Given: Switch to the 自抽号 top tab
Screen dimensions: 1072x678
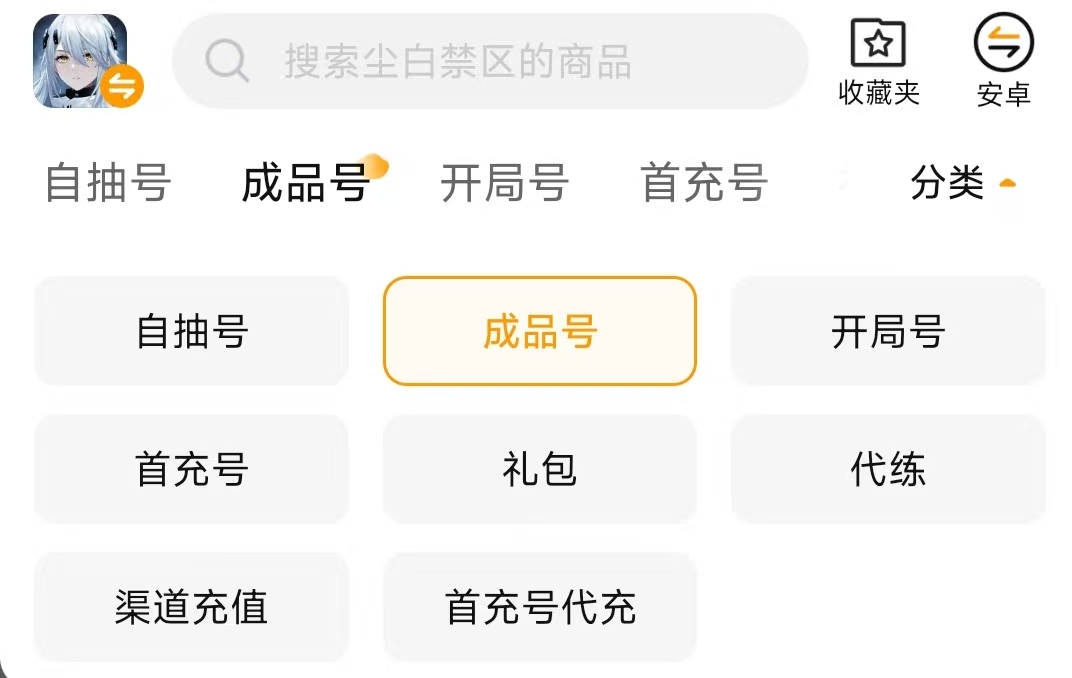Looking at the screenshot, I should [108, 184].
